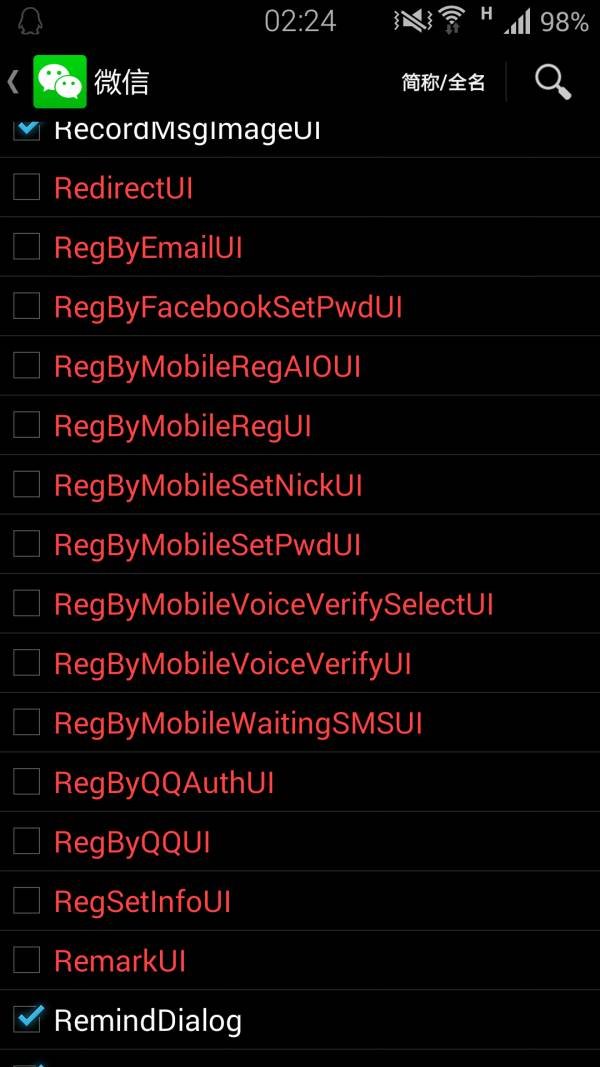
Task: Check RegByMobileVoiceVerifySelectUI box
Action: click(x=27, y=603)
